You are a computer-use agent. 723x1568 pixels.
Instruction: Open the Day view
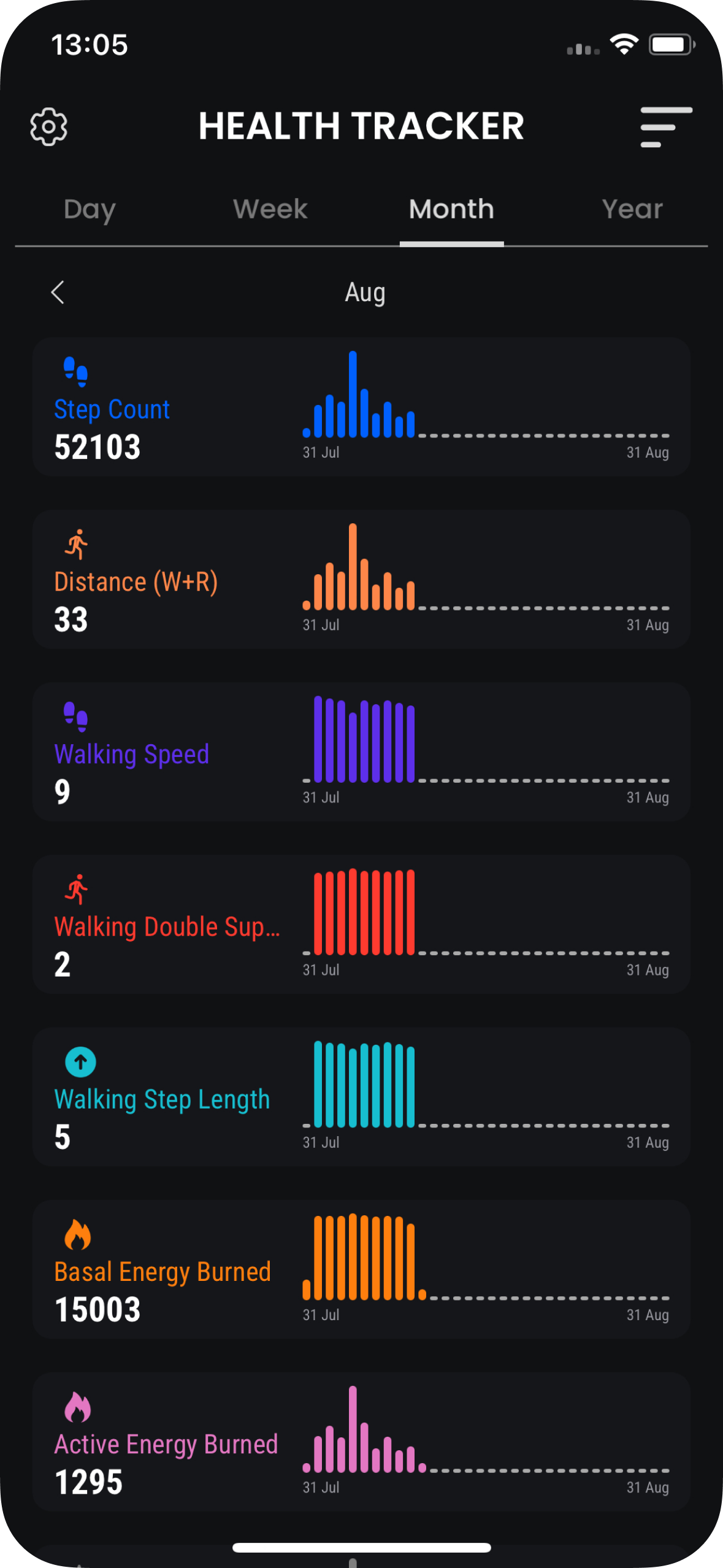[89, 209]
